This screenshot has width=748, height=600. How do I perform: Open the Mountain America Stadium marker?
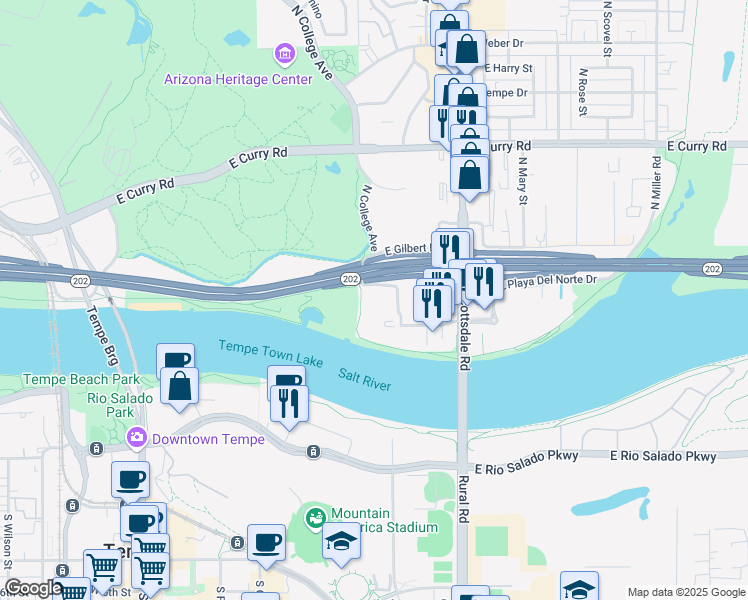(x=315, y=517)
